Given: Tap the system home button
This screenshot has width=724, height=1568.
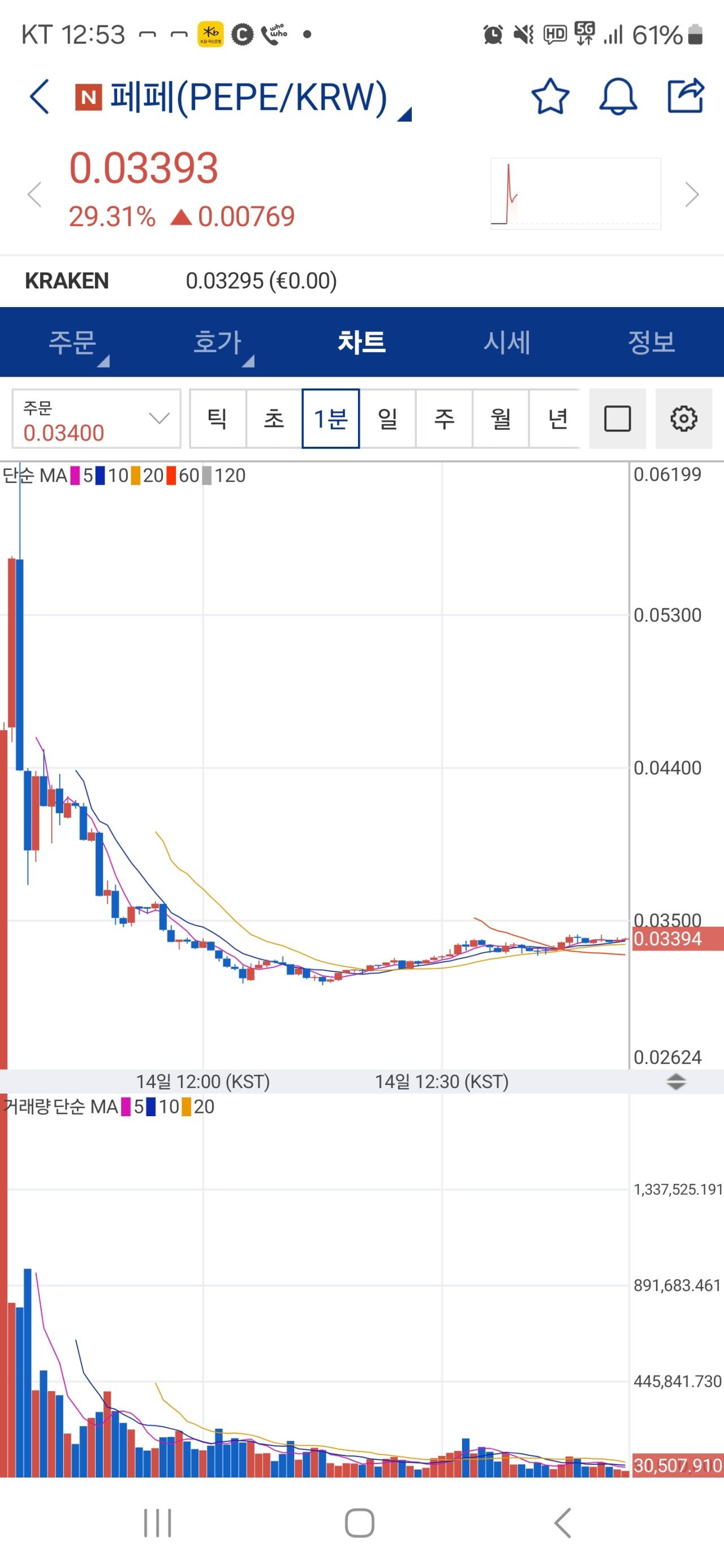Looking at the screenshot, I should tap(359, 1523).
